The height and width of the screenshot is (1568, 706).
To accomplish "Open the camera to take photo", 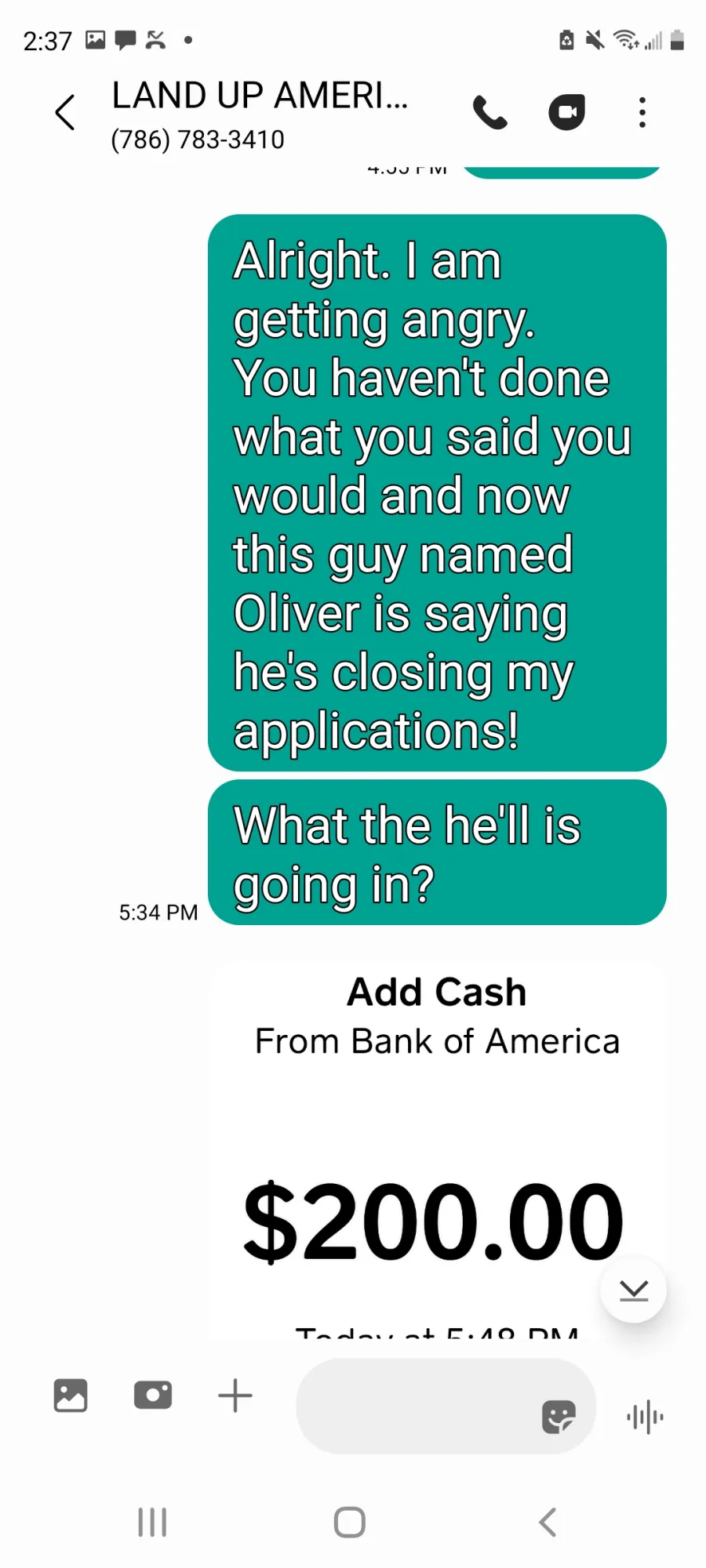I will point(153,1396).
